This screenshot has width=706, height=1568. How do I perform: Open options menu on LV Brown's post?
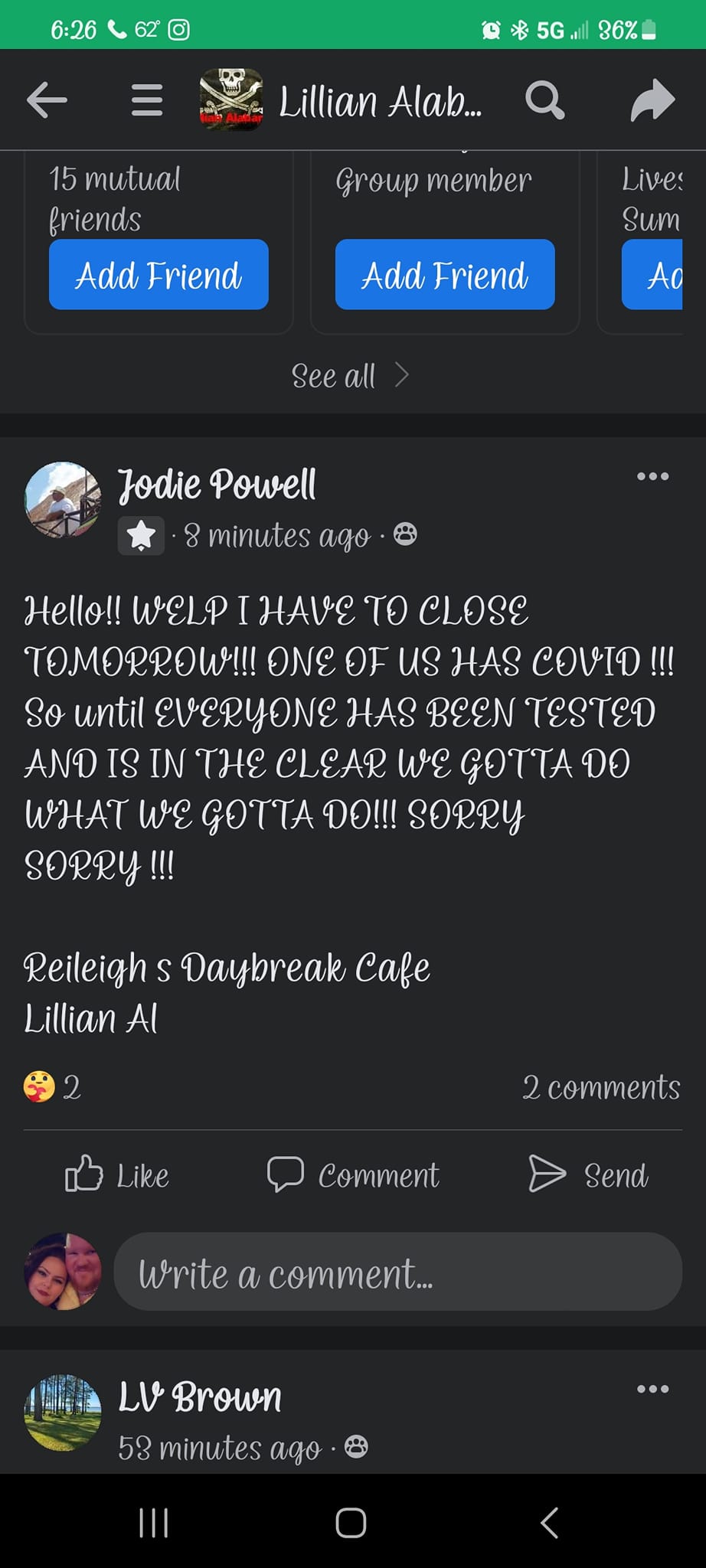(x=653, y=1389)
